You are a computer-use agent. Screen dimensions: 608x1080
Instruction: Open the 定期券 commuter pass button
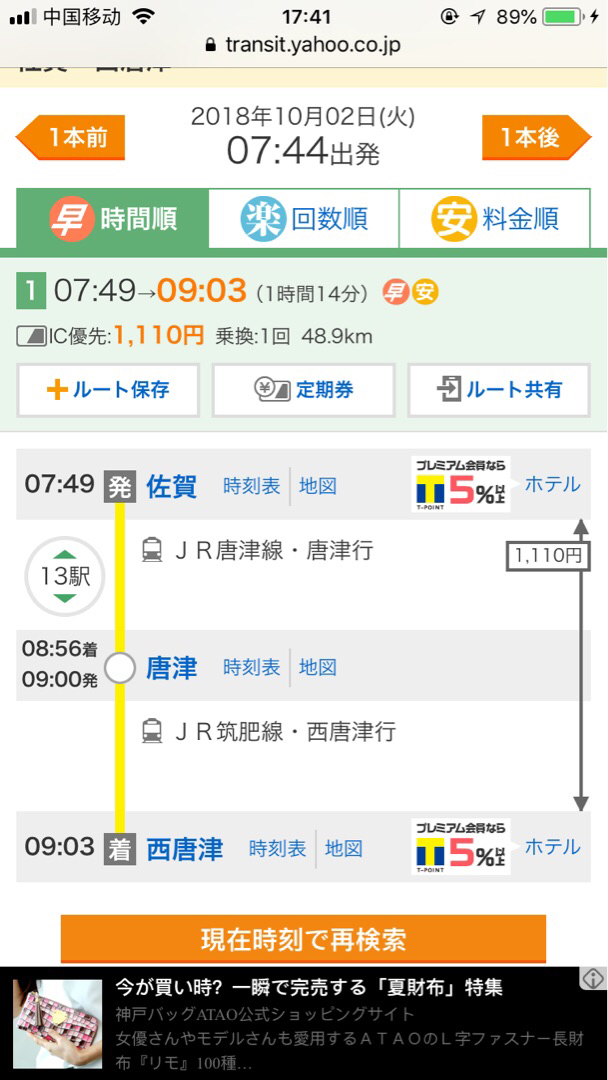point(303,390)
